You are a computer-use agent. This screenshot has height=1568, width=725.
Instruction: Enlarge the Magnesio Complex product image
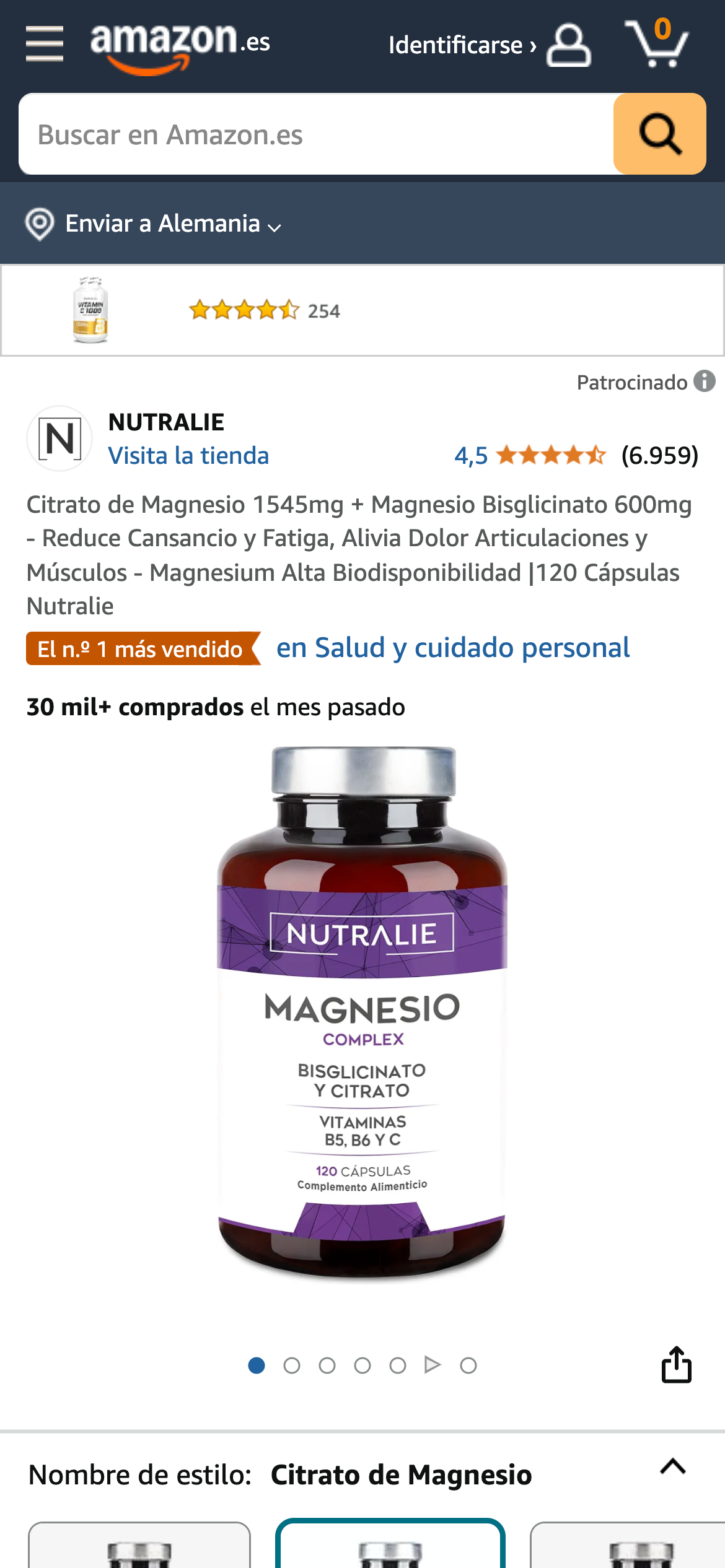[362, 1013]
